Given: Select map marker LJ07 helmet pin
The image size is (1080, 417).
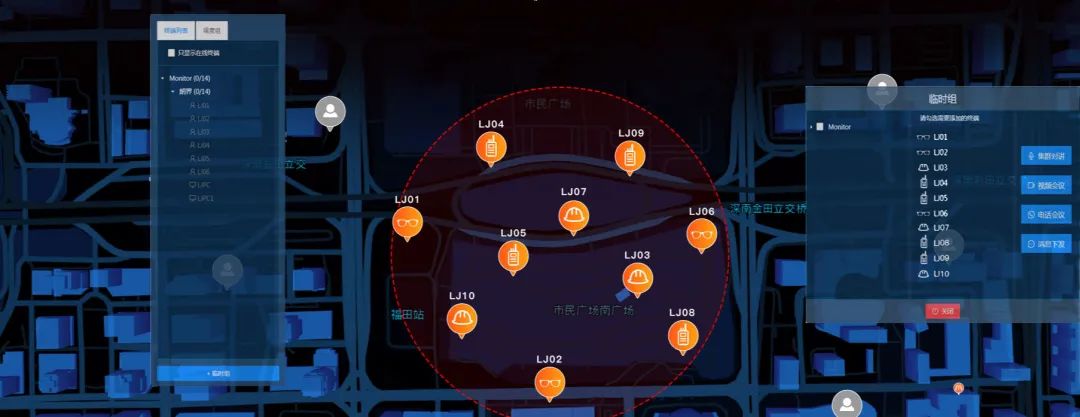Looking at the screenshot, I should (574, 215).
